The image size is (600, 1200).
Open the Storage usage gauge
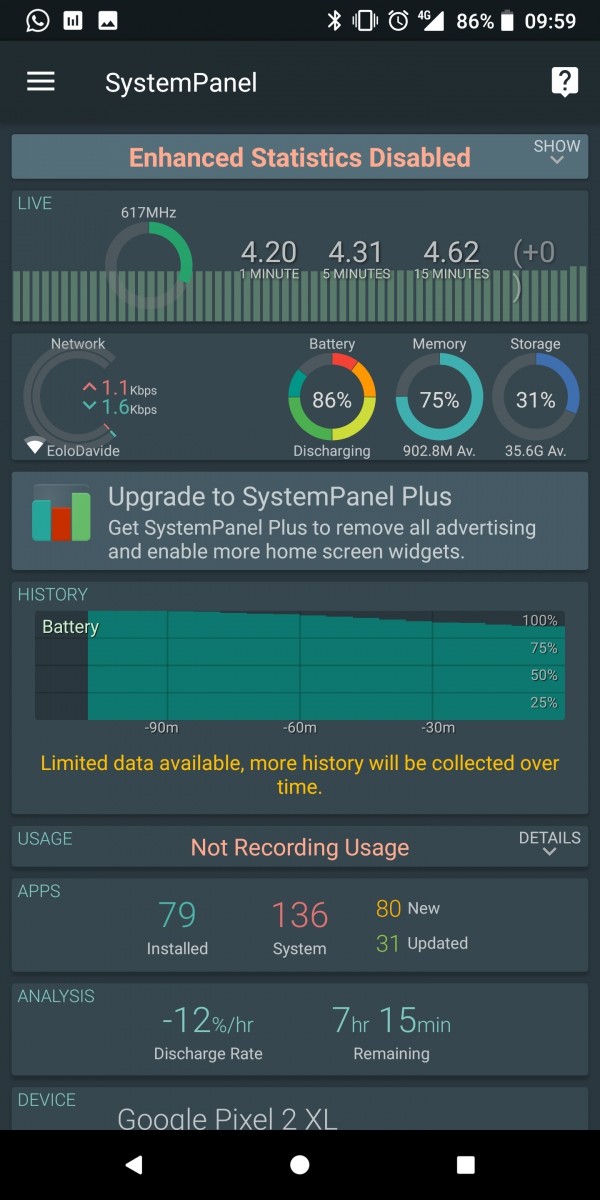point(535,398)
